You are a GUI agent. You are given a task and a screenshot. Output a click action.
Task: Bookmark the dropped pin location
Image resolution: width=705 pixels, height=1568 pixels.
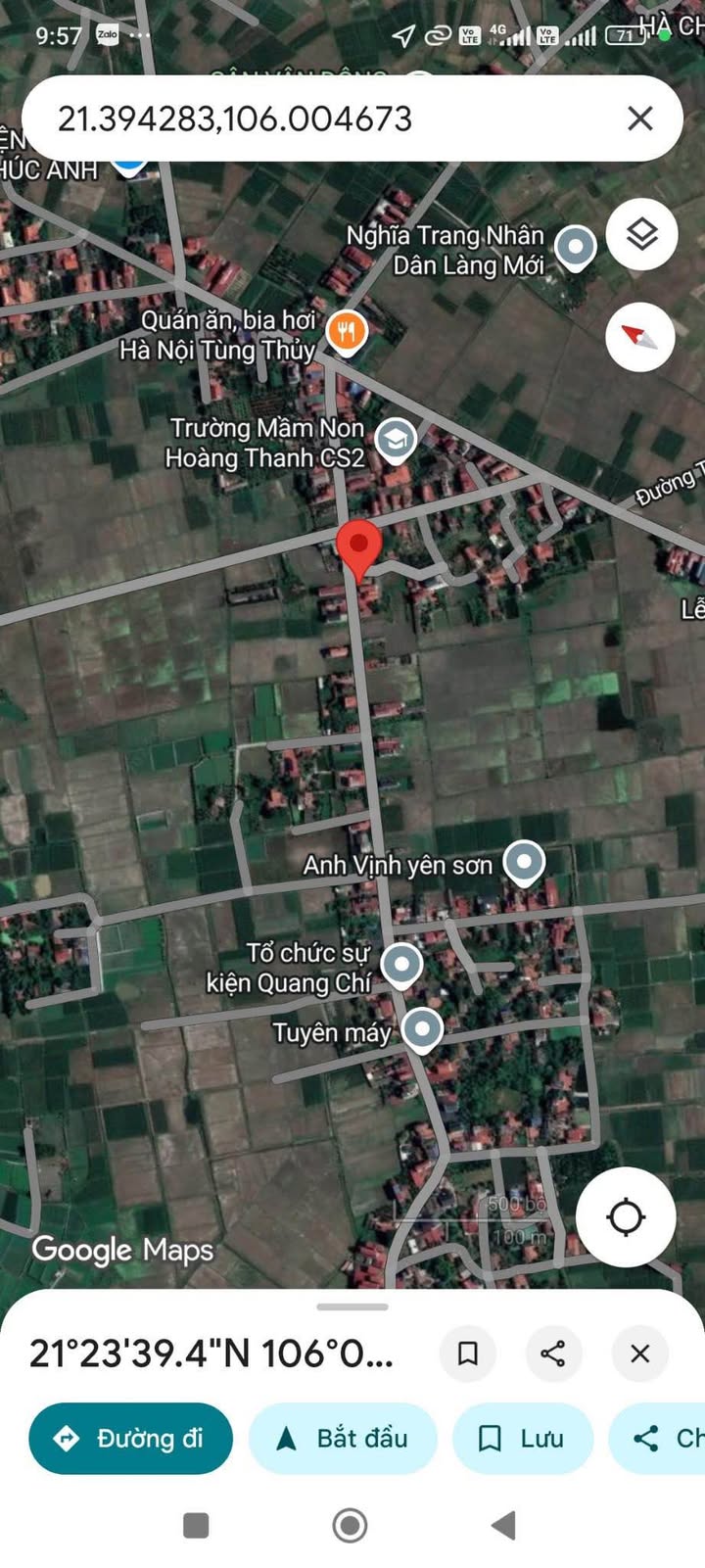468,1354
